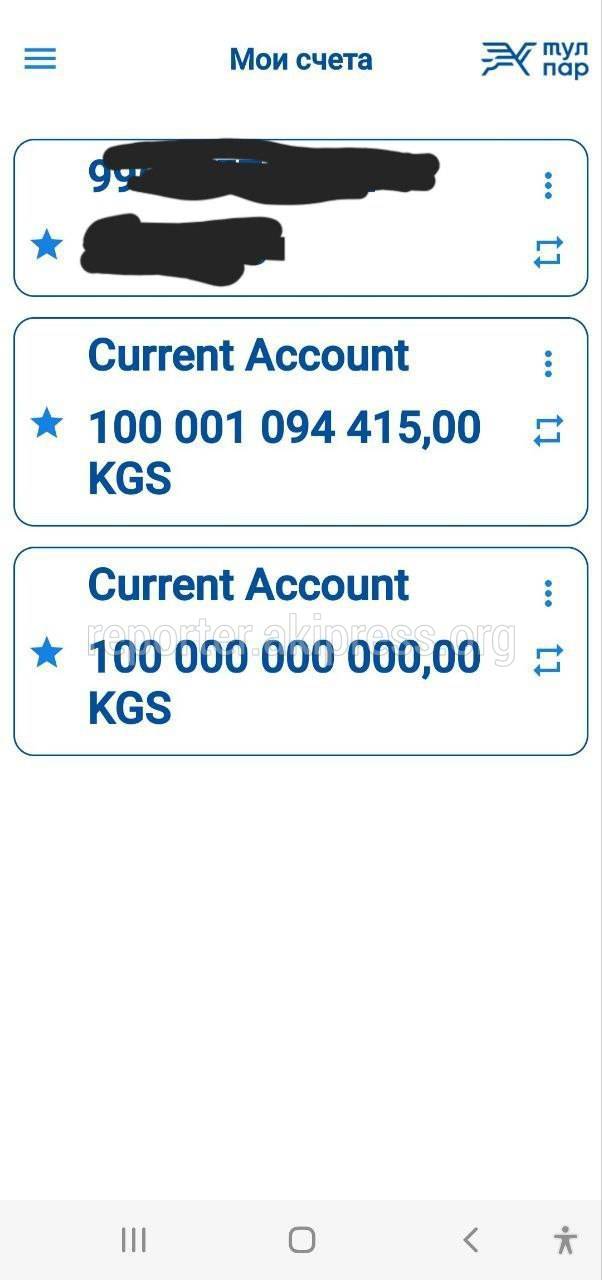Viewport: 602px width, 1280px height.
Task: Toggle favorite star on the redacted account card
Action: [x=47, y=244]
